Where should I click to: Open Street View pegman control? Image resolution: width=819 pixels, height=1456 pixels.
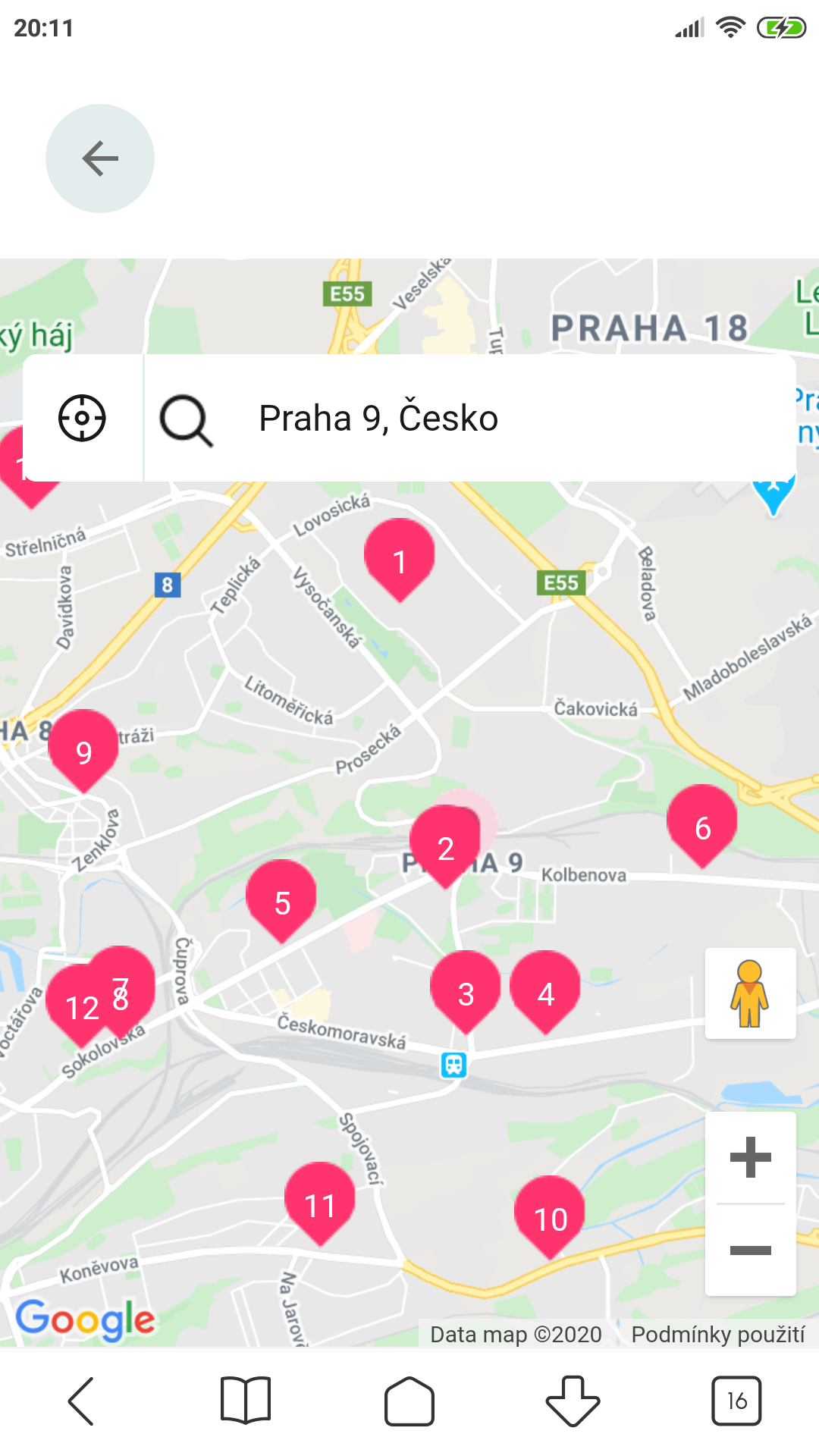(750, 993)
